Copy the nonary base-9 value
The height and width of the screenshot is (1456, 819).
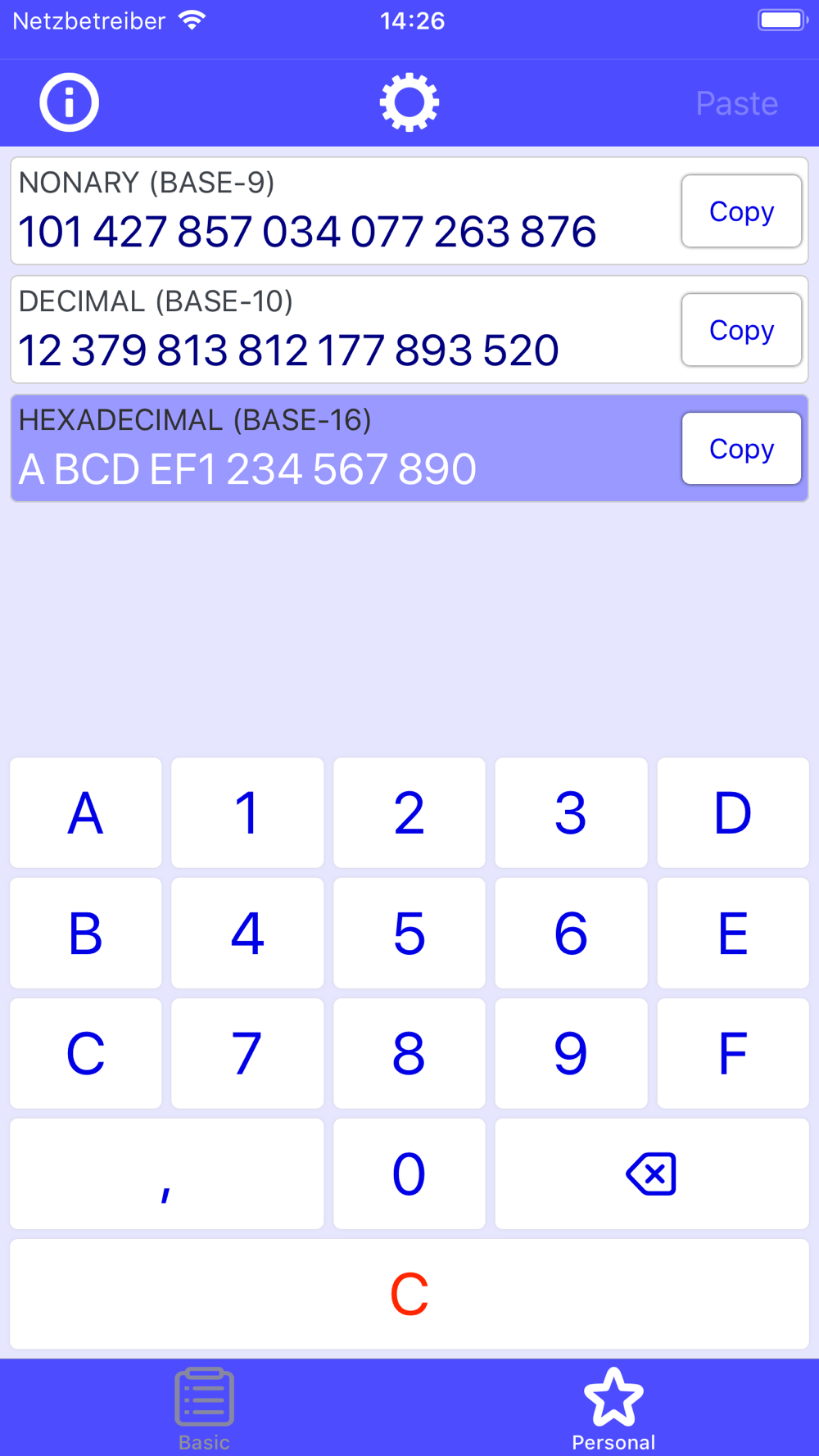click(x=741, y=211)
